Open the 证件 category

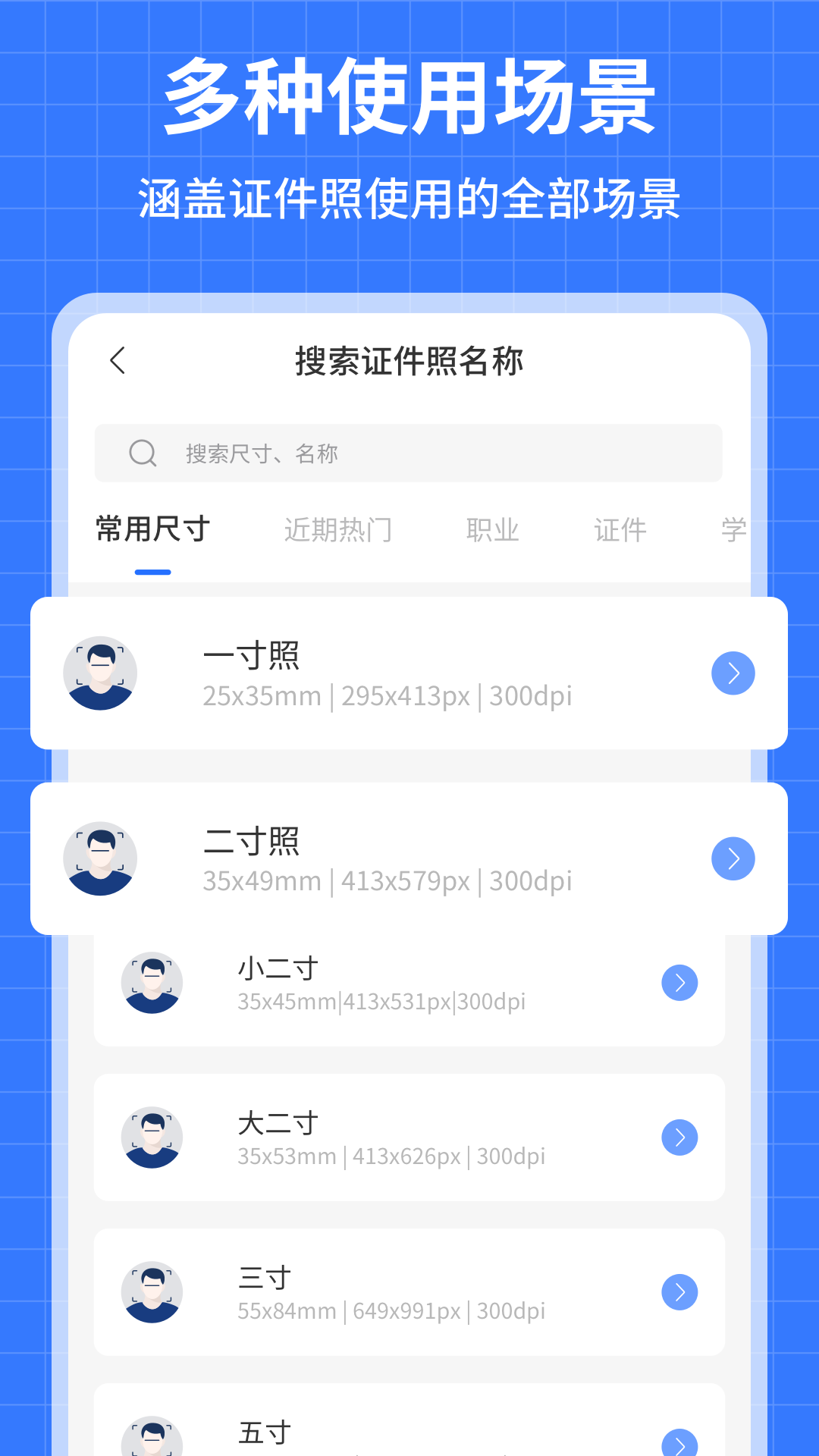[x=622, y=529]
